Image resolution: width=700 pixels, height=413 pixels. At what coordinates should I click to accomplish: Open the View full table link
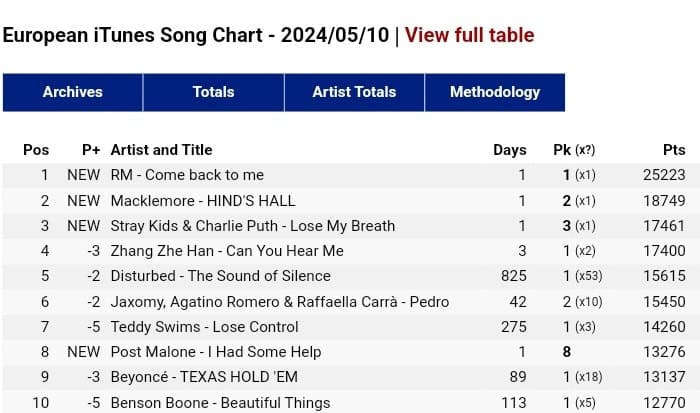pyautogui.click(x=469, y=35)
